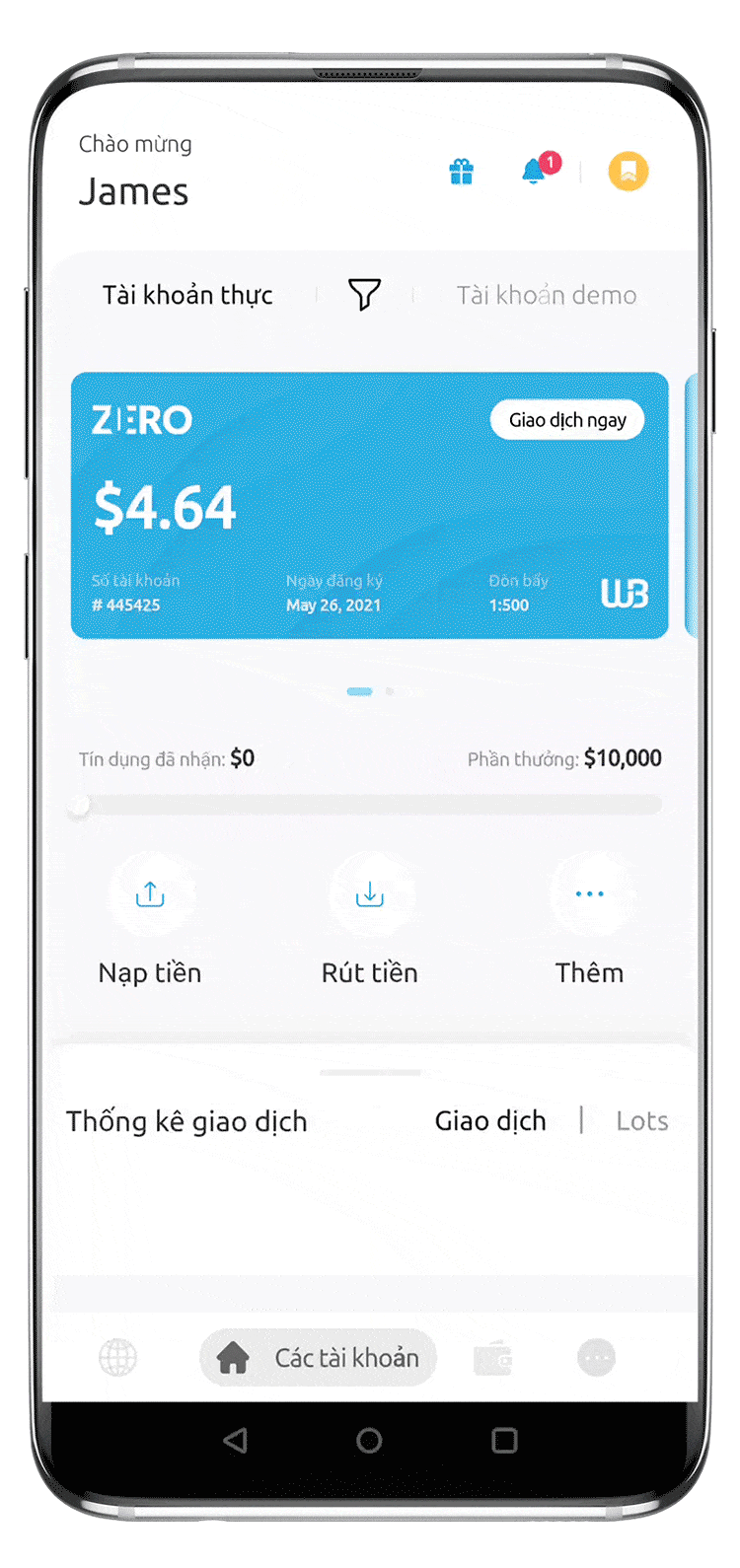Switch to the Tài khoản demo tab
Image resolution: width=740 pixels, height=1568 pixels.
[546, 295]
